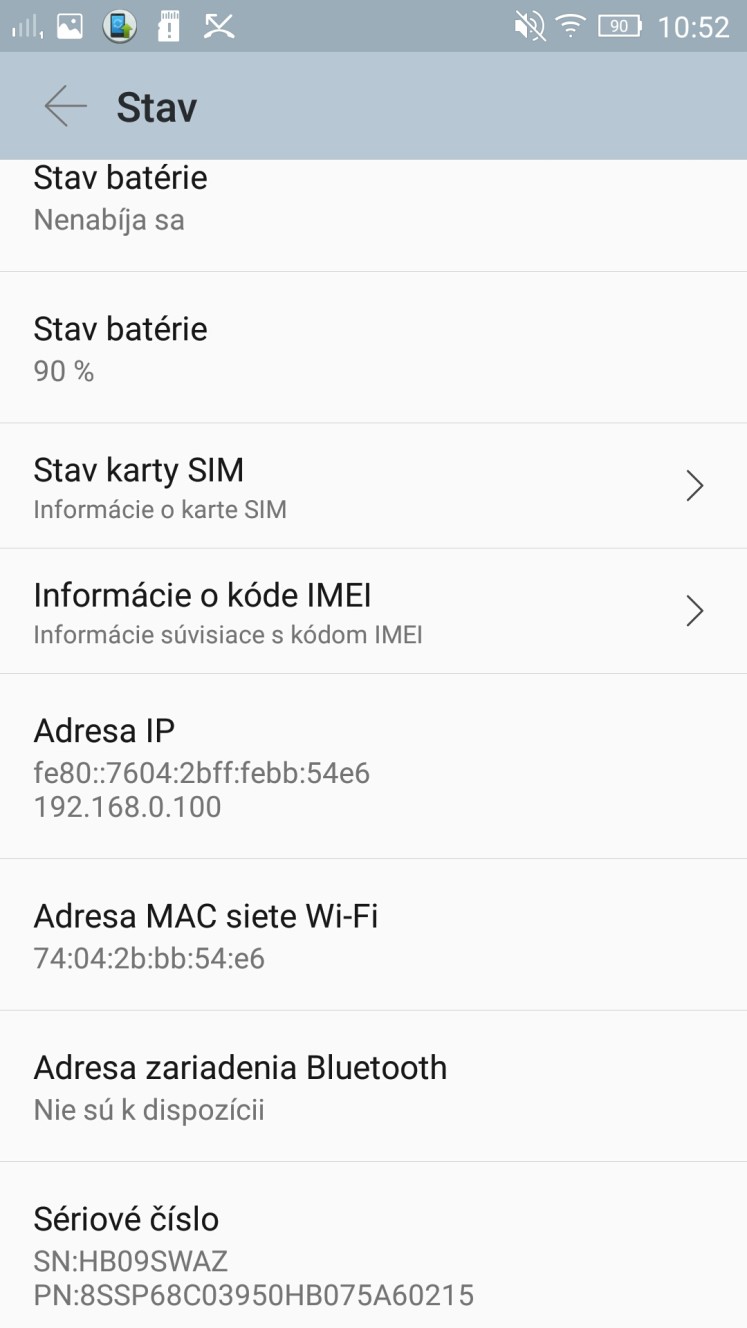Open Informácie o kóde IMEI
This screenshot has width=747, height=1328.
click(x=373, y=611)
